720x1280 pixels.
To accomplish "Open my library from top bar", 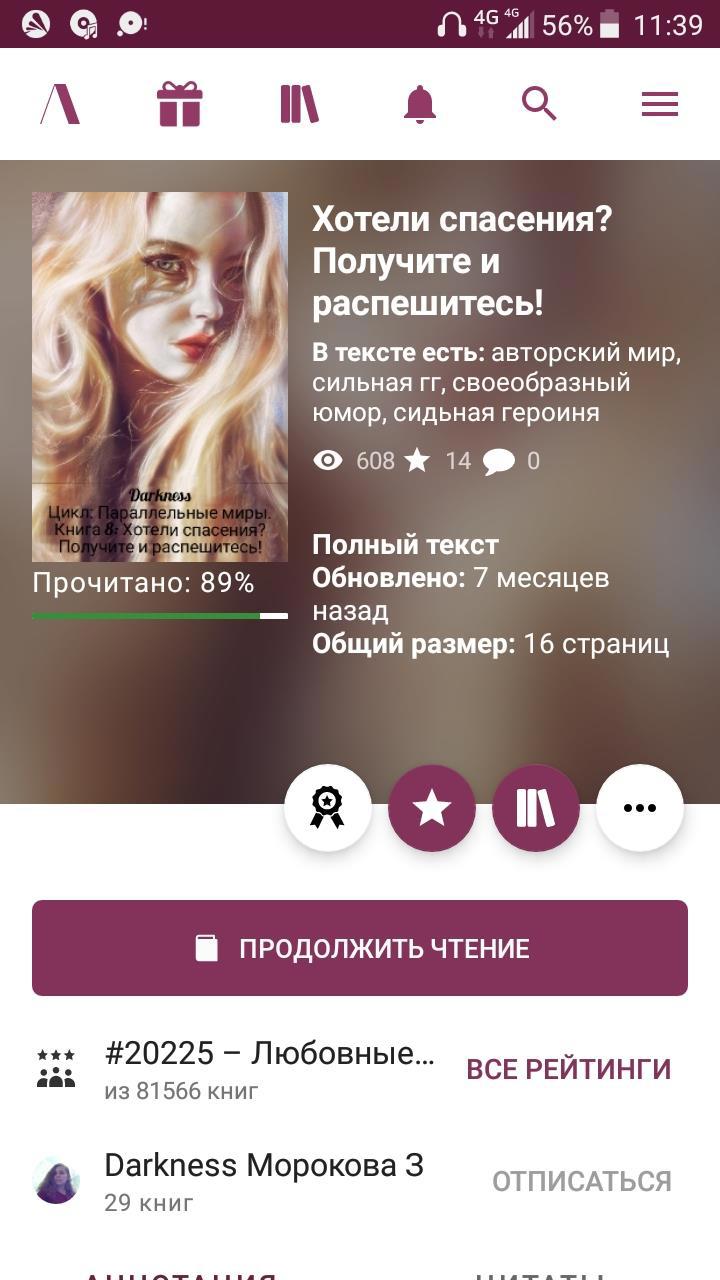I will click(x=299, y=104).
